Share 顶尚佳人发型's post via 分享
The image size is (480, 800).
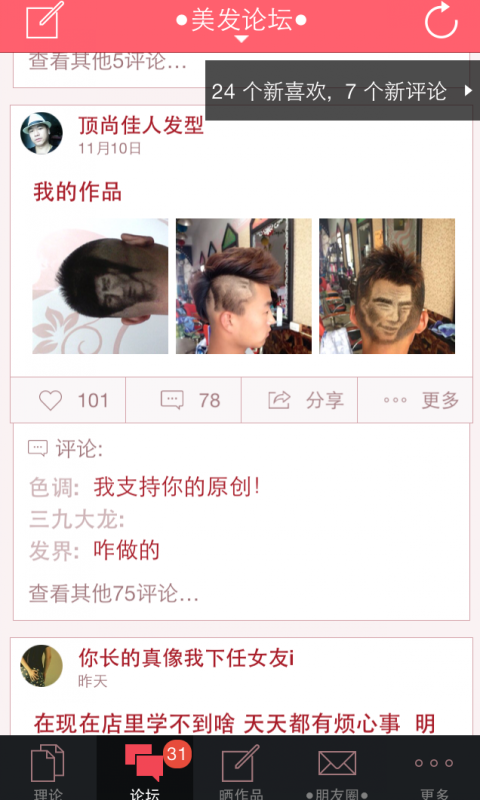(299, 401)
